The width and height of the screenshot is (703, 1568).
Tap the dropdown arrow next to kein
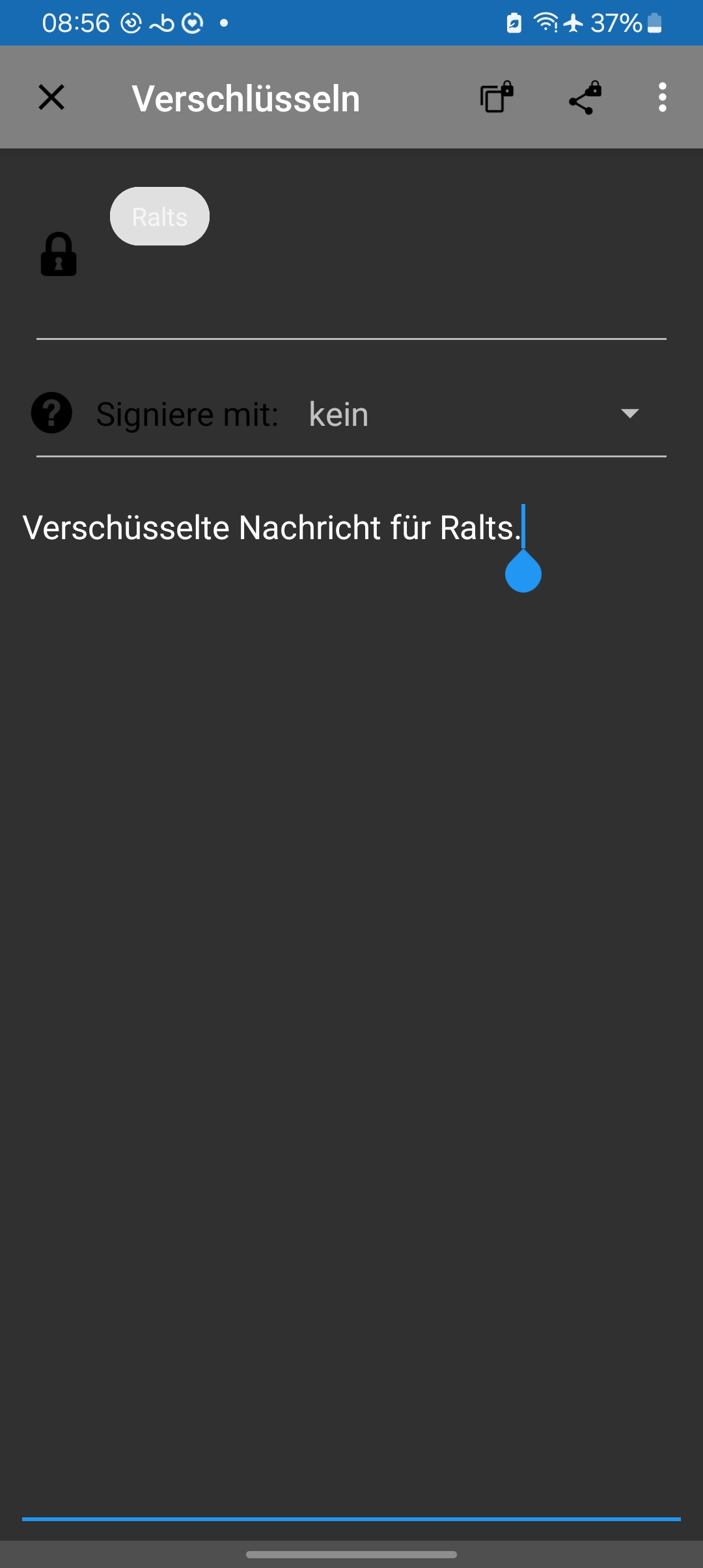[x=629, y=413]
